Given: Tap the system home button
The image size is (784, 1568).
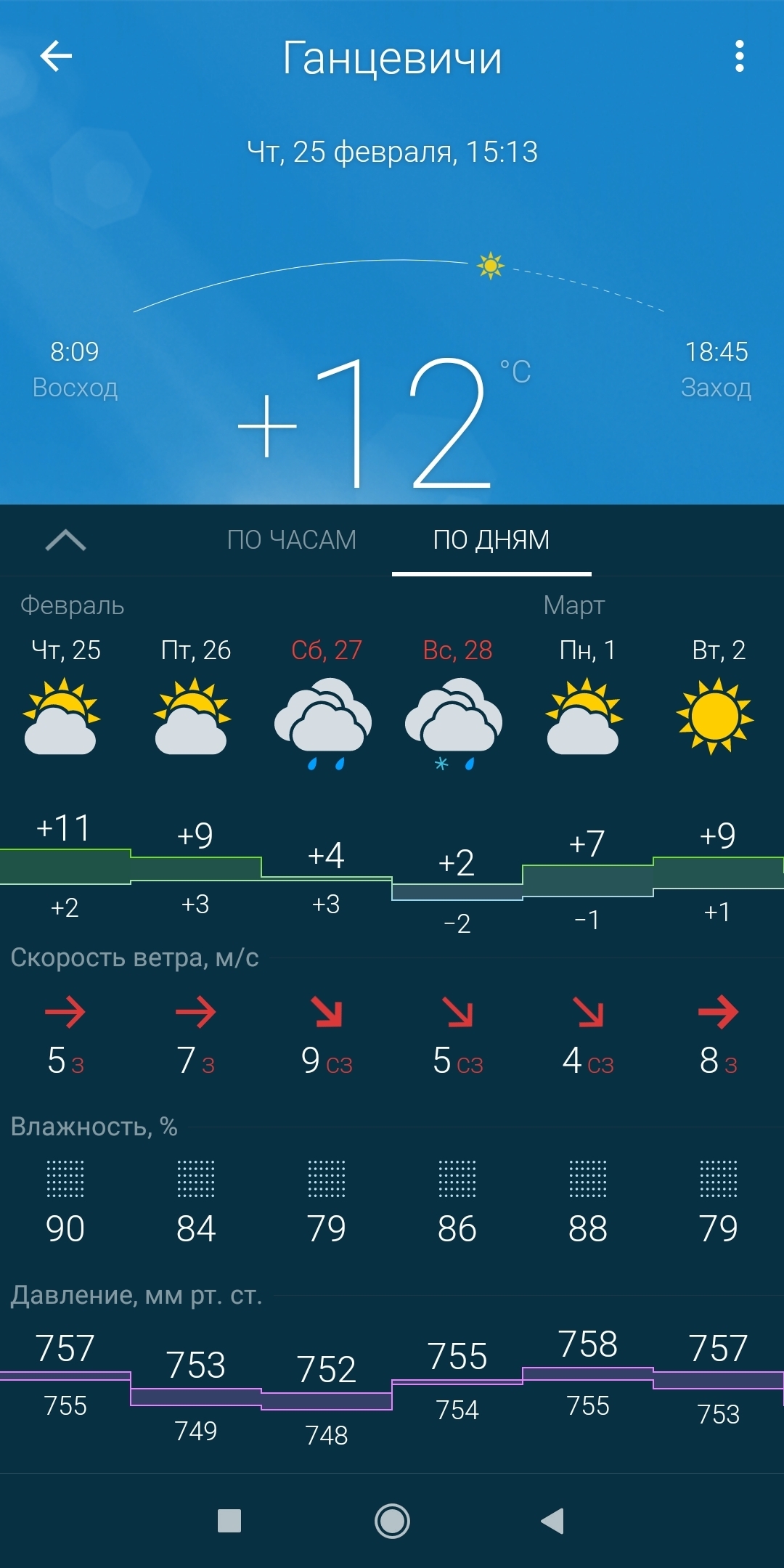Looking at the screenshot, I should click(x=392, y=1521).
